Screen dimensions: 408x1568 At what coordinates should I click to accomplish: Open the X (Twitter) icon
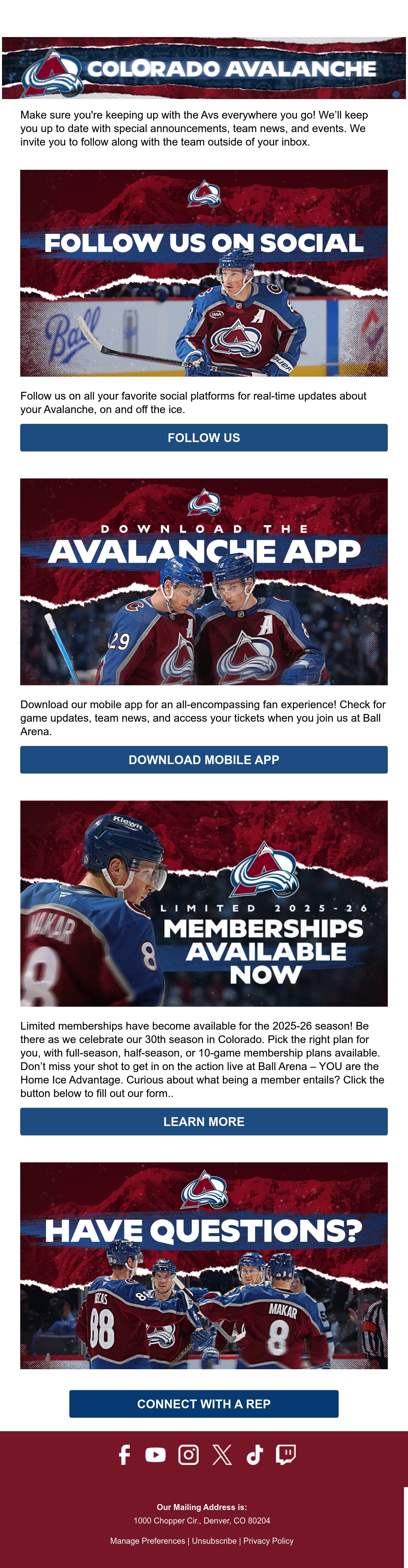222,1455
